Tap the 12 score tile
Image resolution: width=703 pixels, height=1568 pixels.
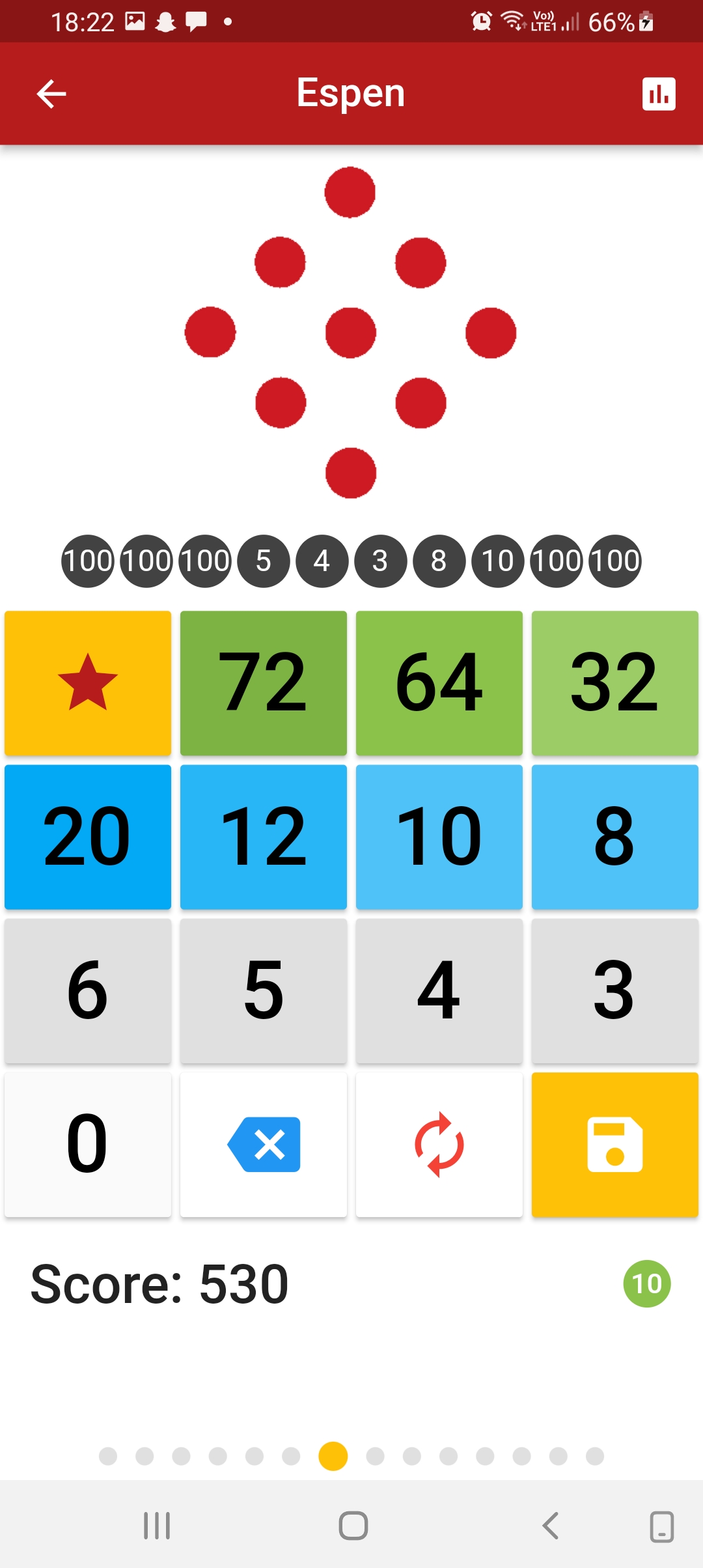coord(264,837)
